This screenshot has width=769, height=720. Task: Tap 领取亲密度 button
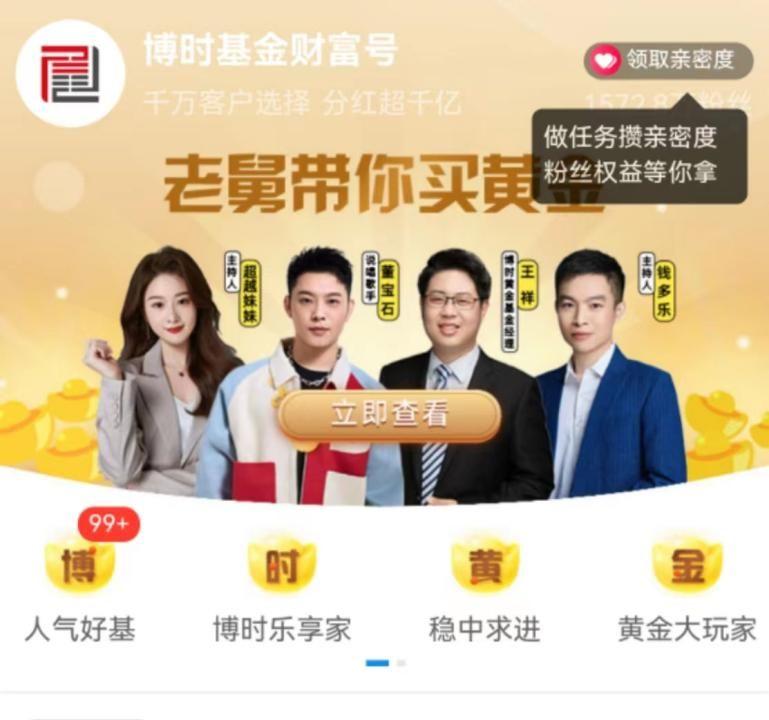tap(668, 61)
